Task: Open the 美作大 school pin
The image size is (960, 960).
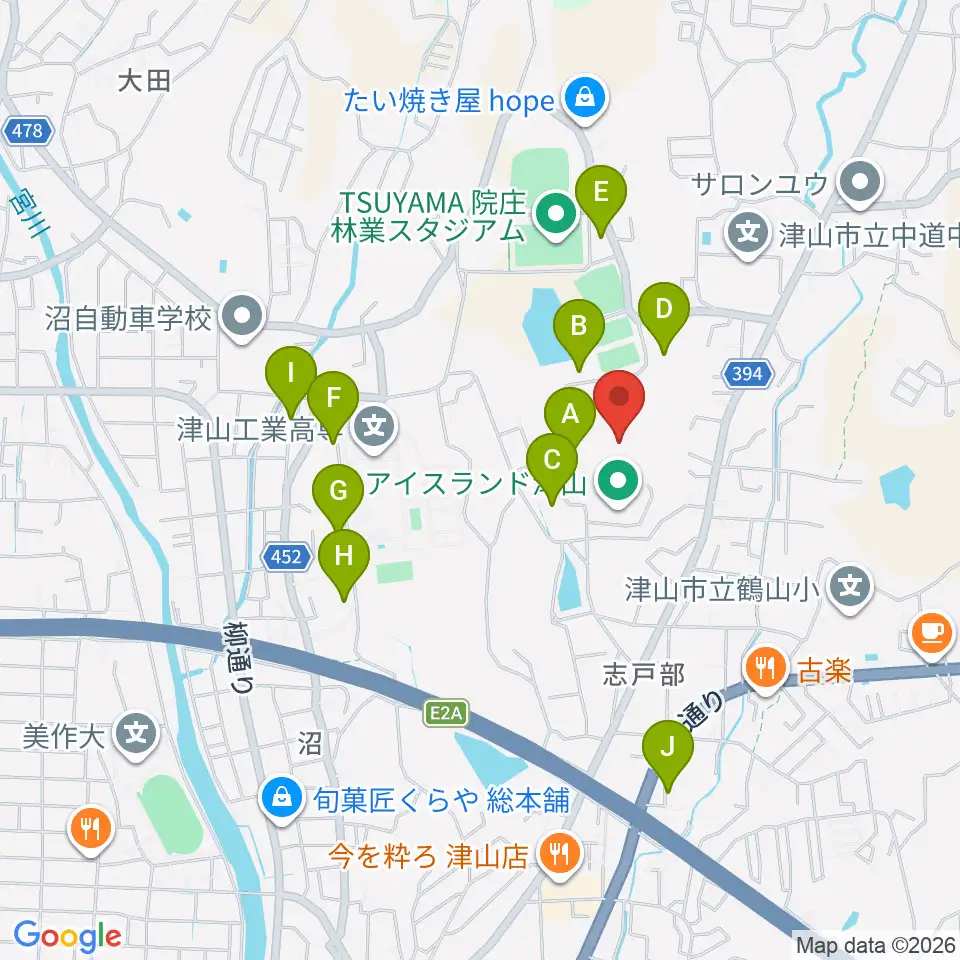Action: 137,735
